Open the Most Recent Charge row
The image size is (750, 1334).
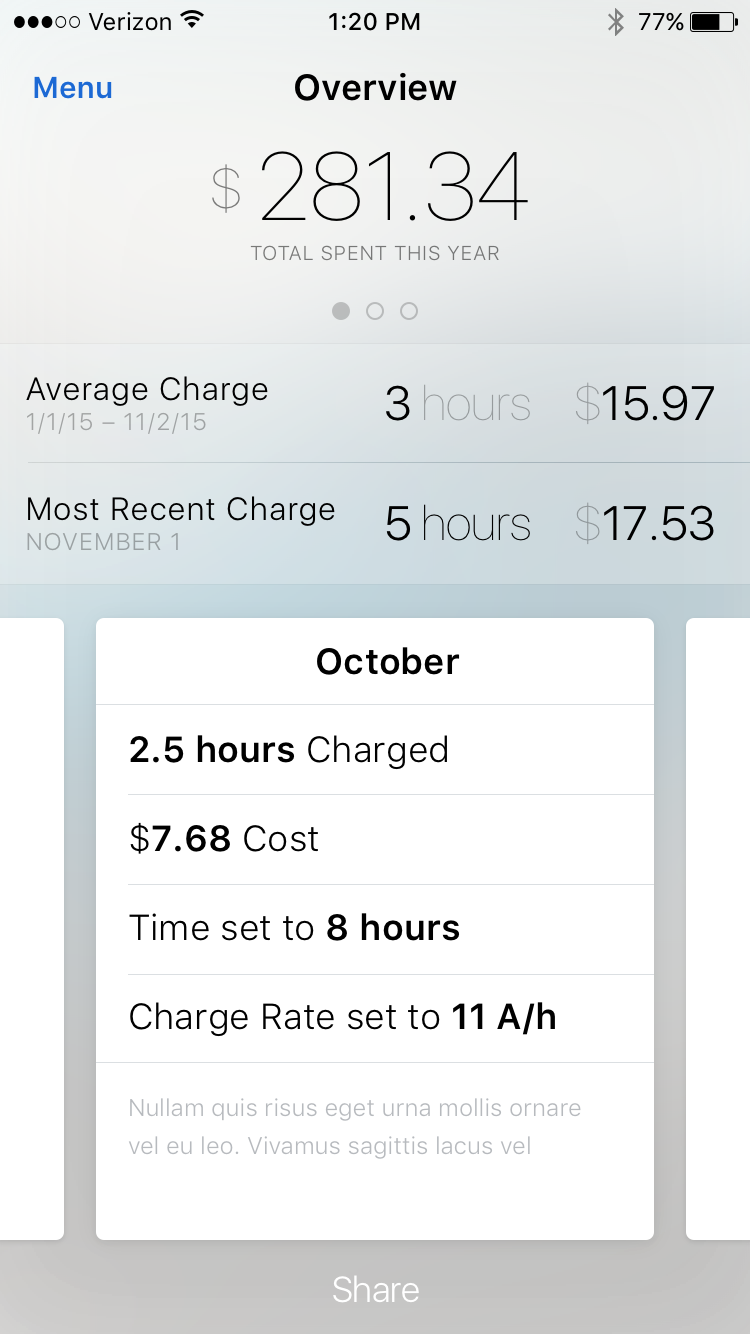375,524
